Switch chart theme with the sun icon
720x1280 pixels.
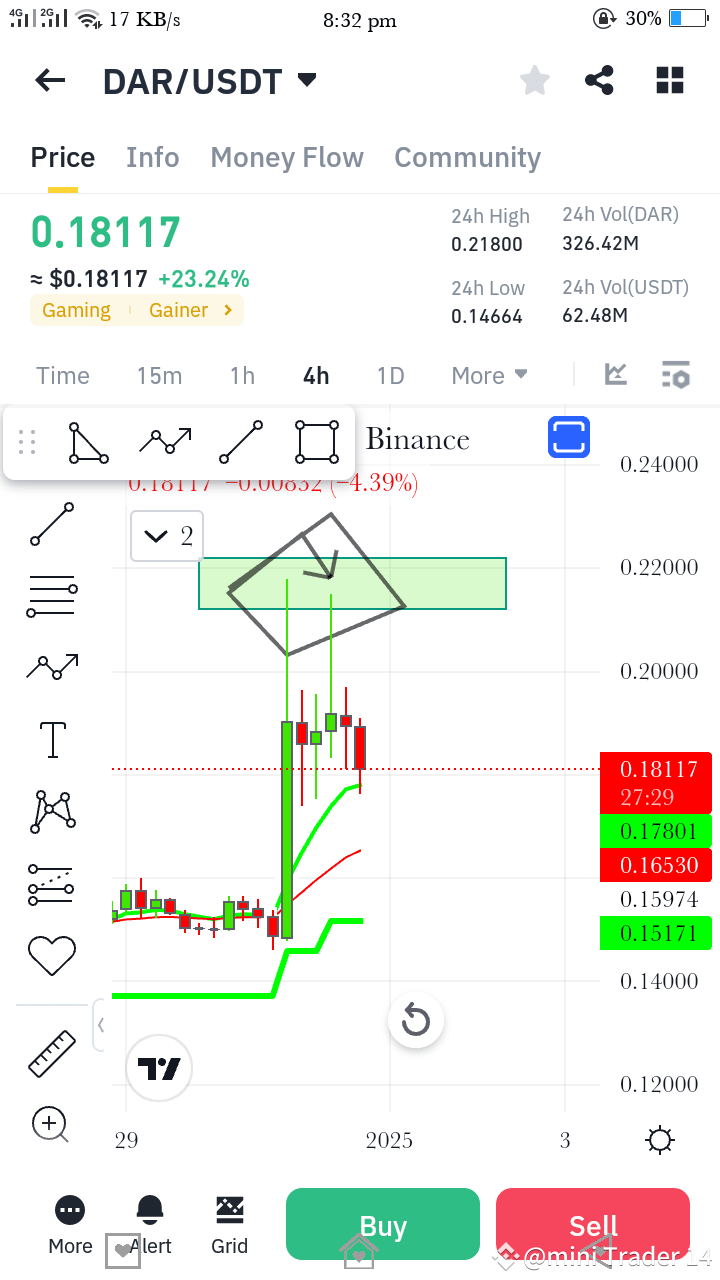659,1139
